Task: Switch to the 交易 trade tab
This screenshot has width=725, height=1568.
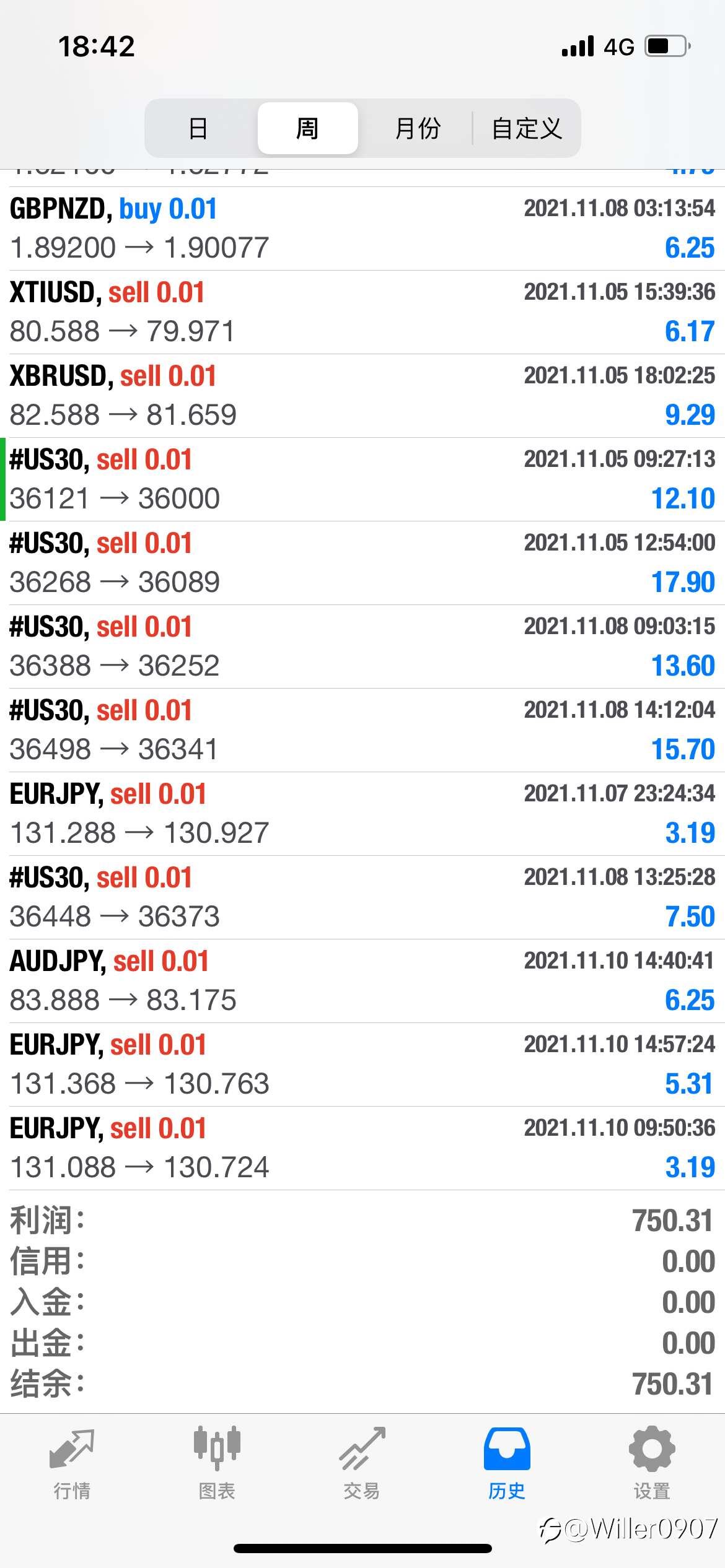Action: tap(362, 1464)
